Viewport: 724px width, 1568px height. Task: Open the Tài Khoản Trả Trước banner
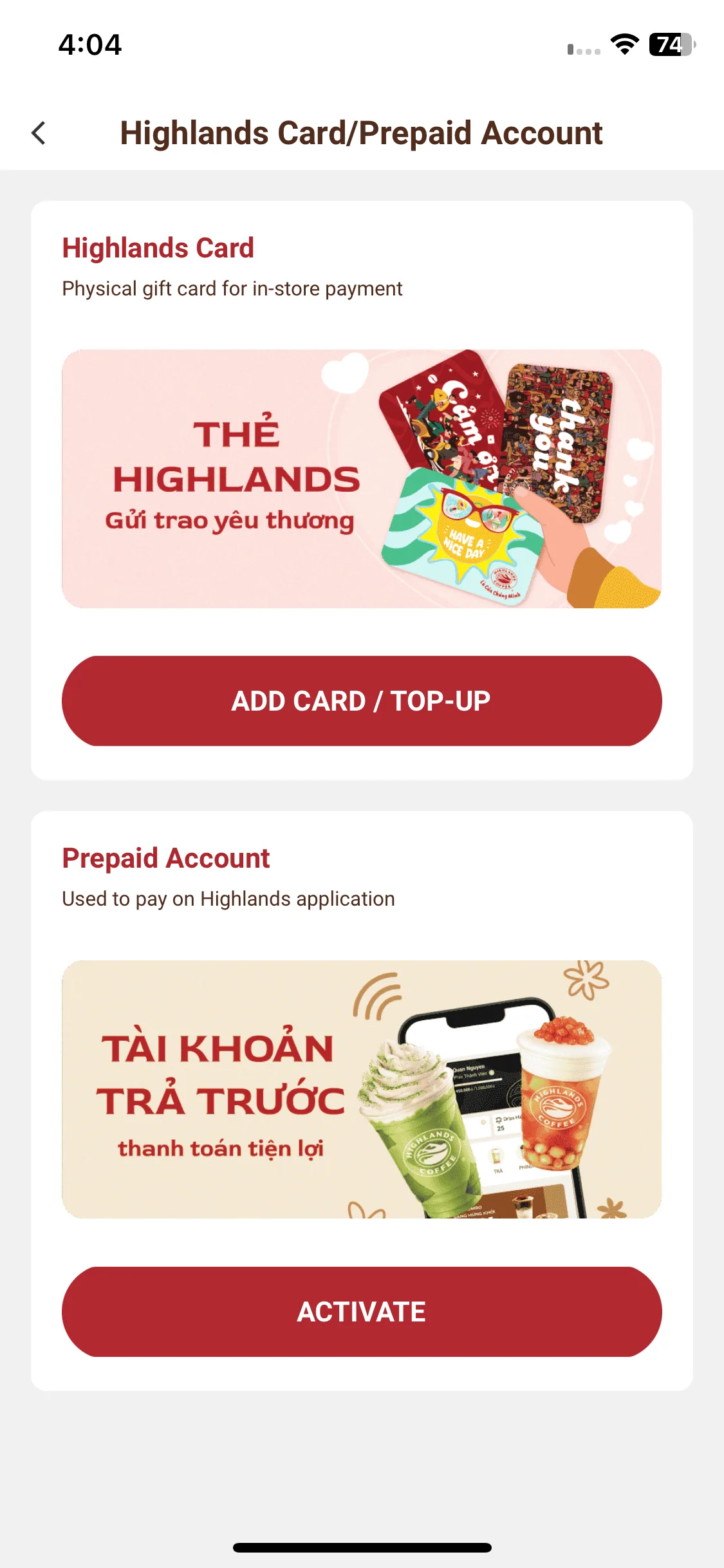(362, 1089)
